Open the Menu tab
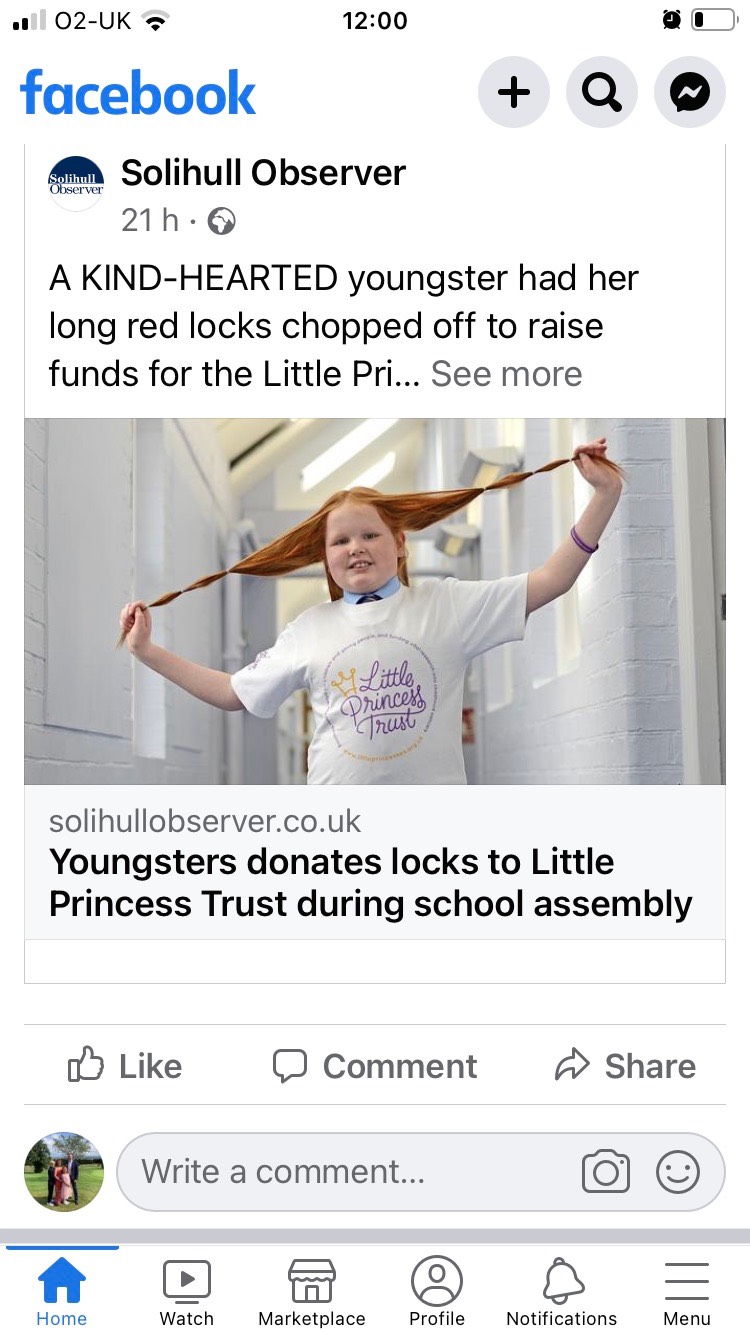 click(687, 1291)
